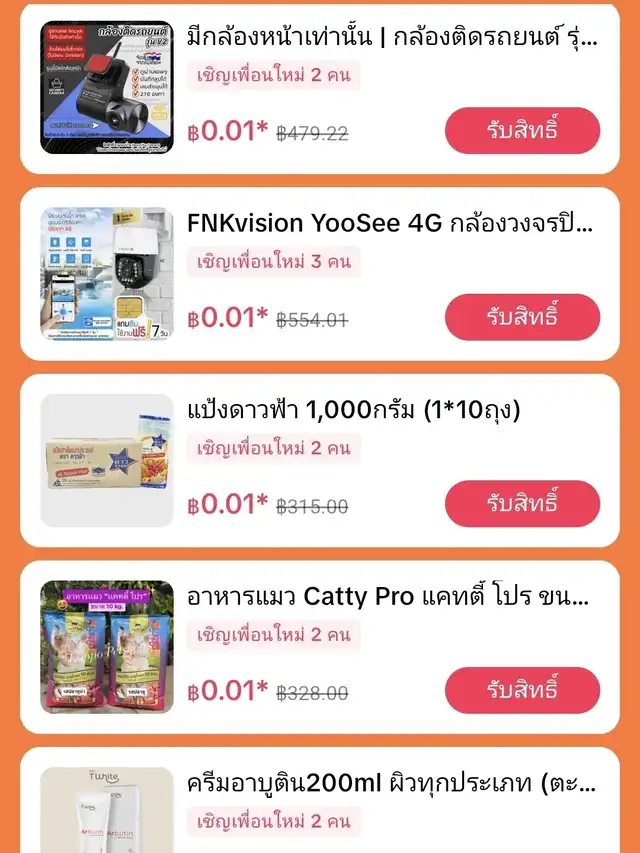640x853 pixels.
Task: Tap รับสิทธิ์ for แป้งดาวฟ้า 1,000กรัม
Action: click(x=522, y=503)
